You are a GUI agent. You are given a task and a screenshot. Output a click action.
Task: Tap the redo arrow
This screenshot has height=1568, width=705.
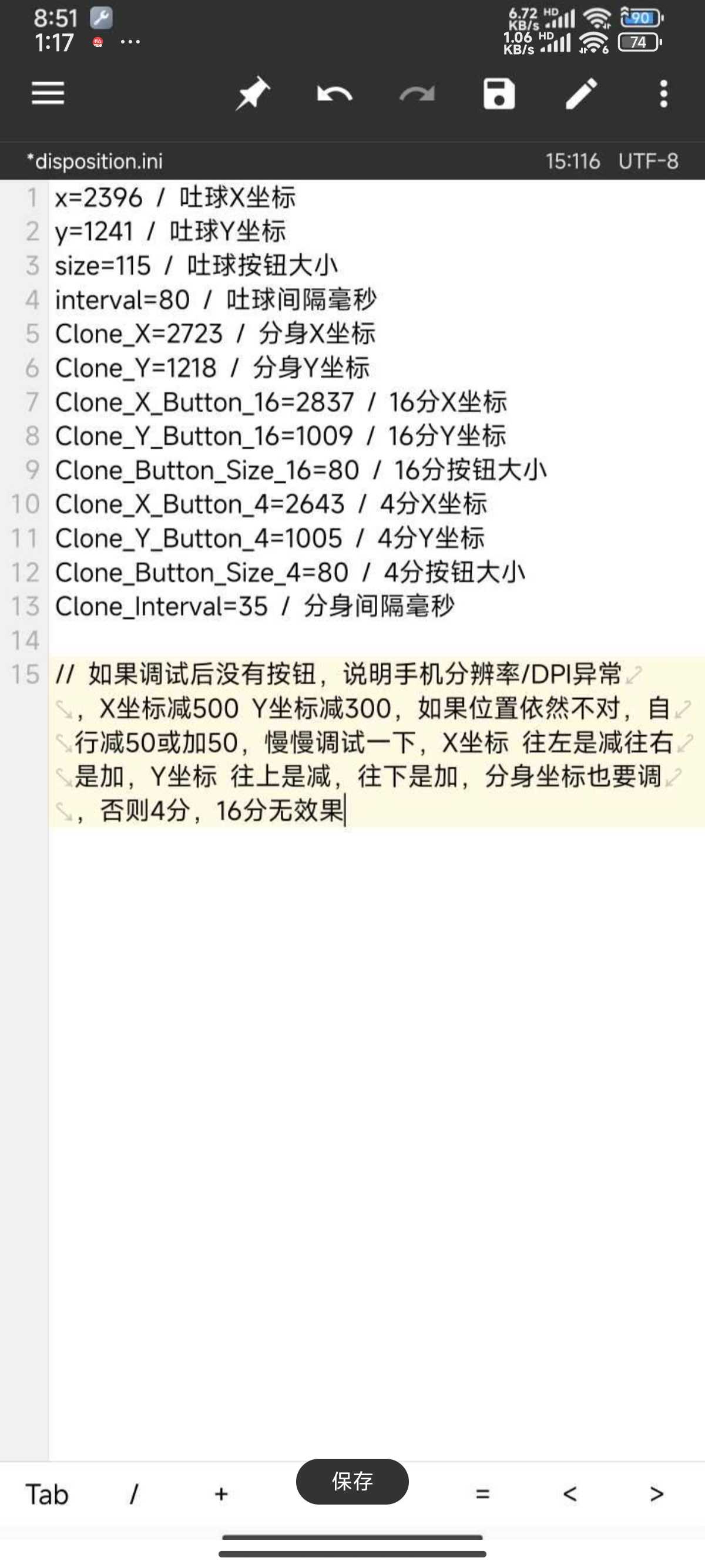pos(417,94)
